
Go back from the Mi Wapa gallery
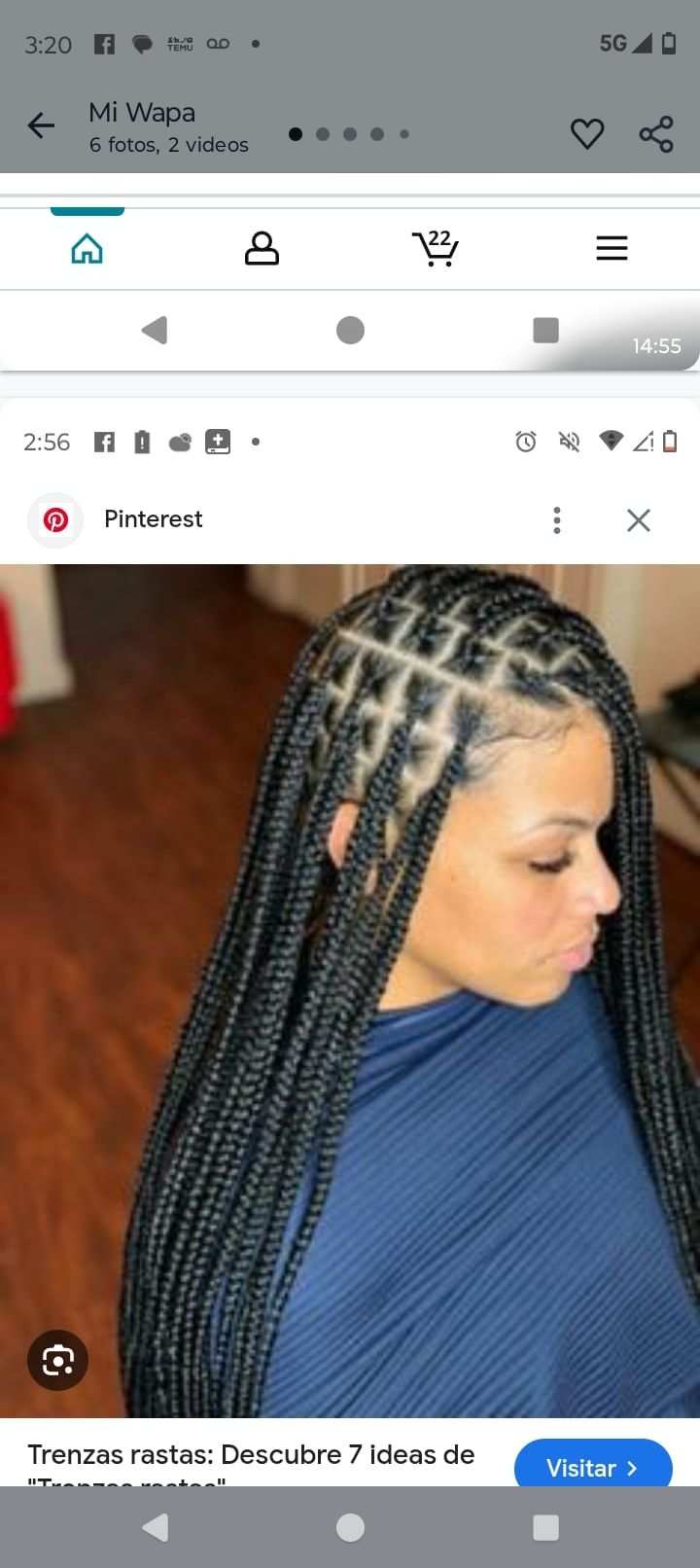click(41, 125)
